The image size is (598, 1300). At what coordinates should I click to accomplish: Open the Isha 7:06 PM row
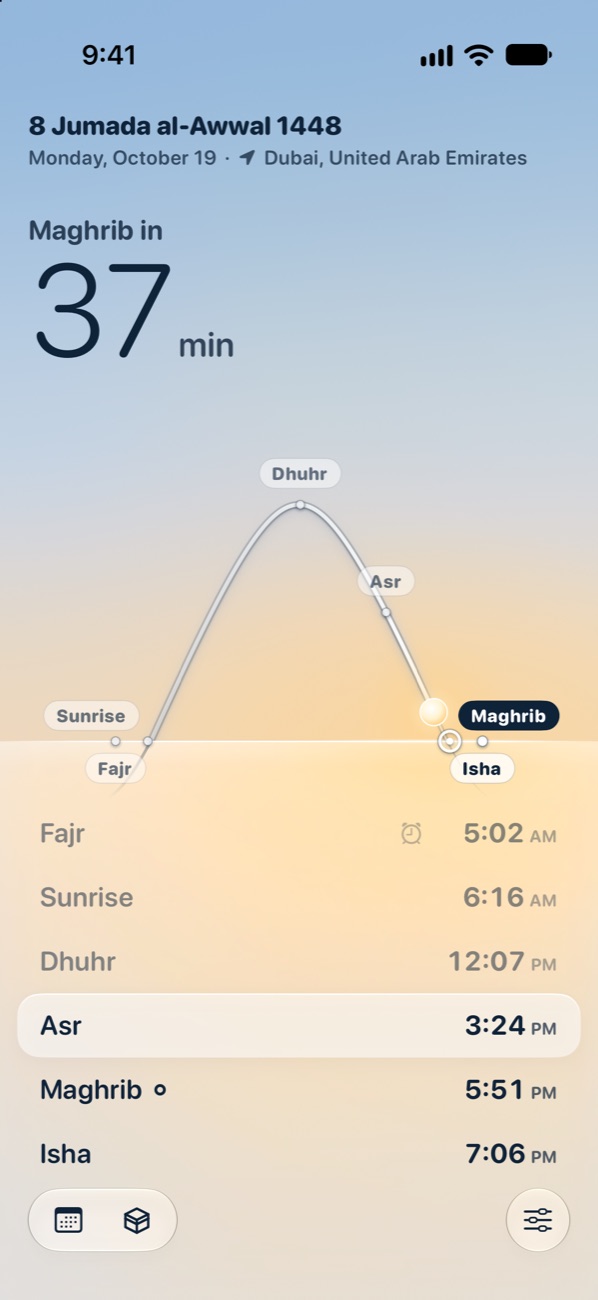coord(299,1154)
